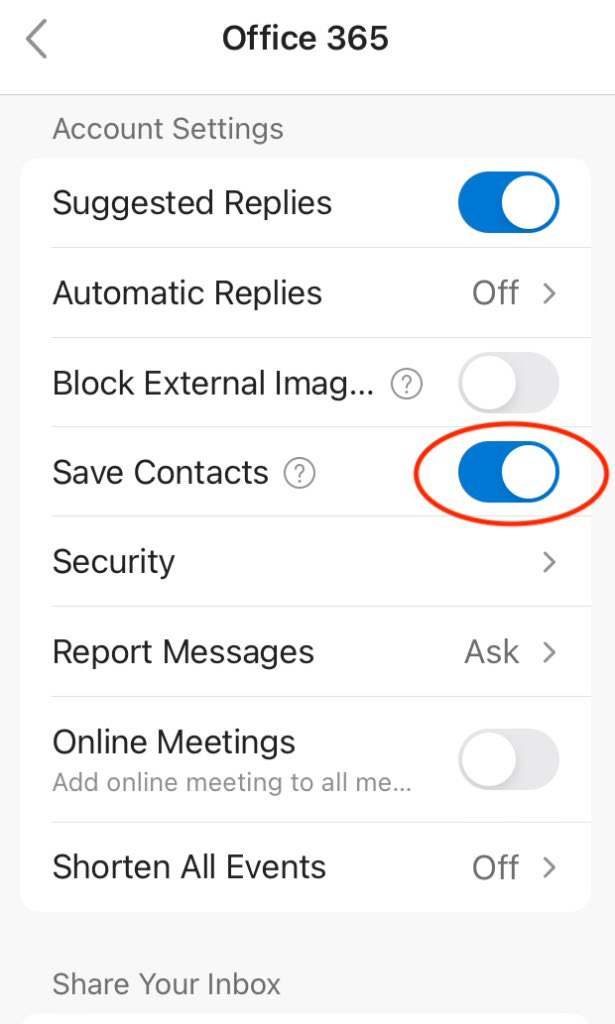
Task: Show help for Block External Images
Action: point(407,384)
